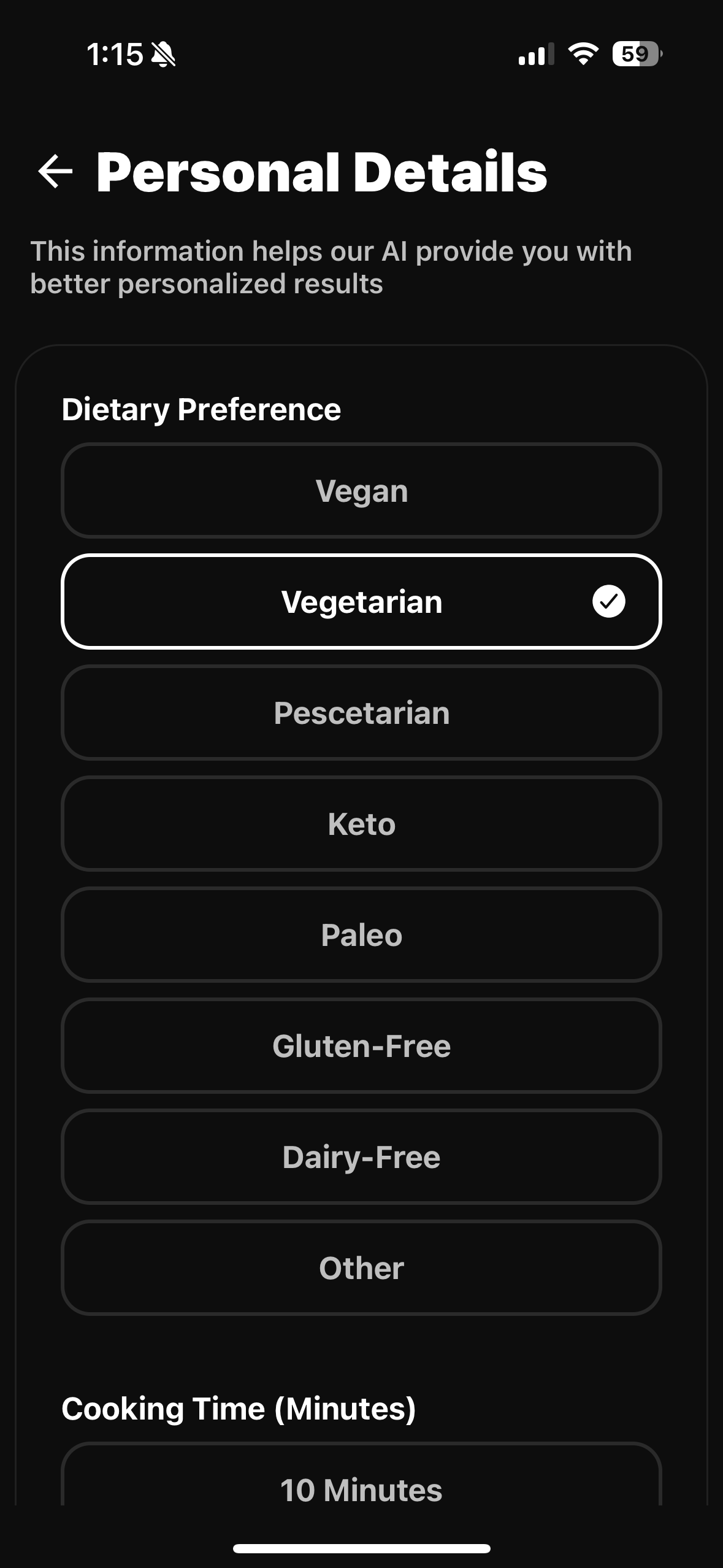Screen dimensions: 723x1568
Task: Choose Pescetarian as dietary preference
Action: point(361,713)
